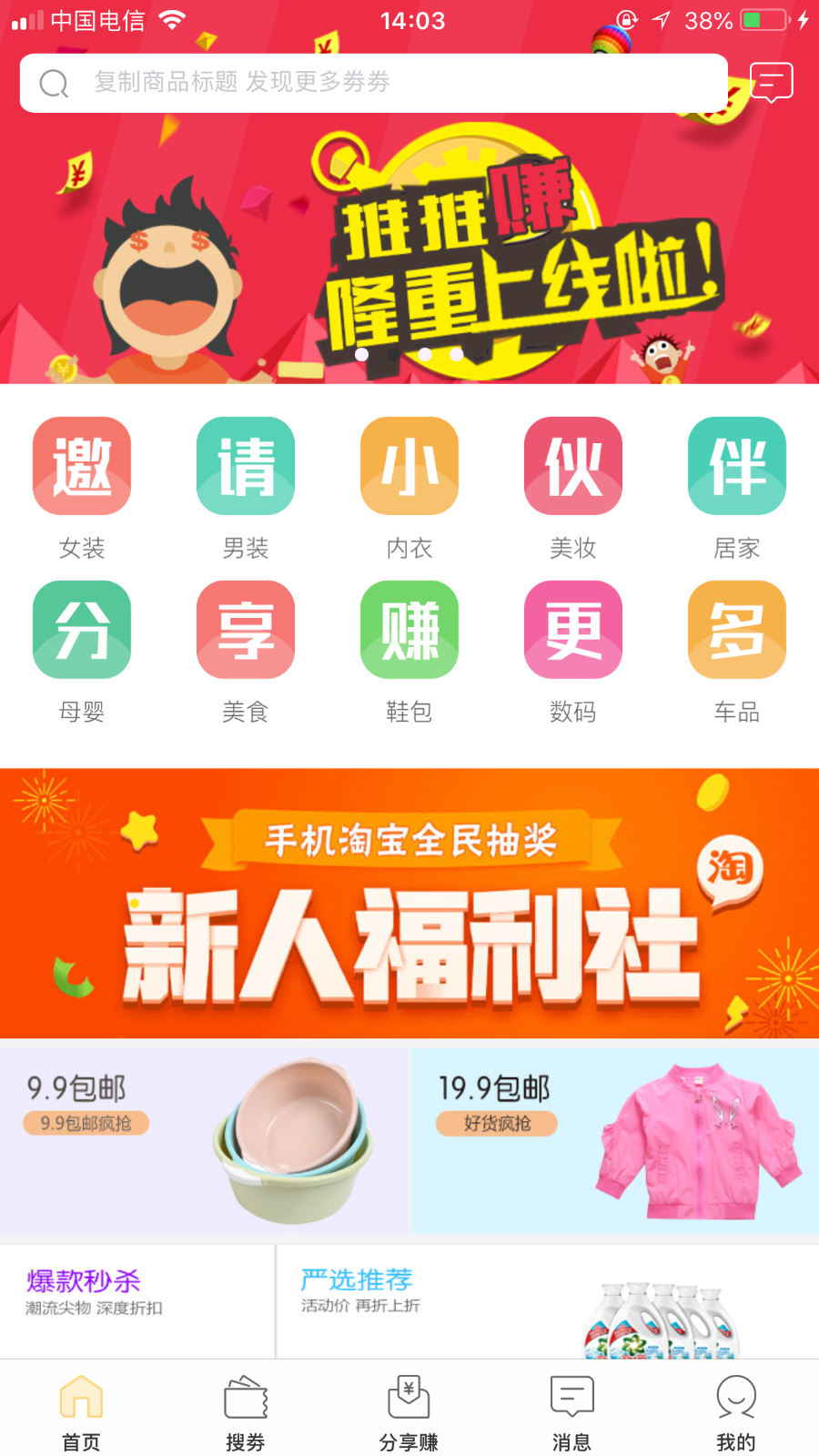Select the 内衣 category icon
The height and width of the screenshot is (1456, 819).
[x=409, y=466]
